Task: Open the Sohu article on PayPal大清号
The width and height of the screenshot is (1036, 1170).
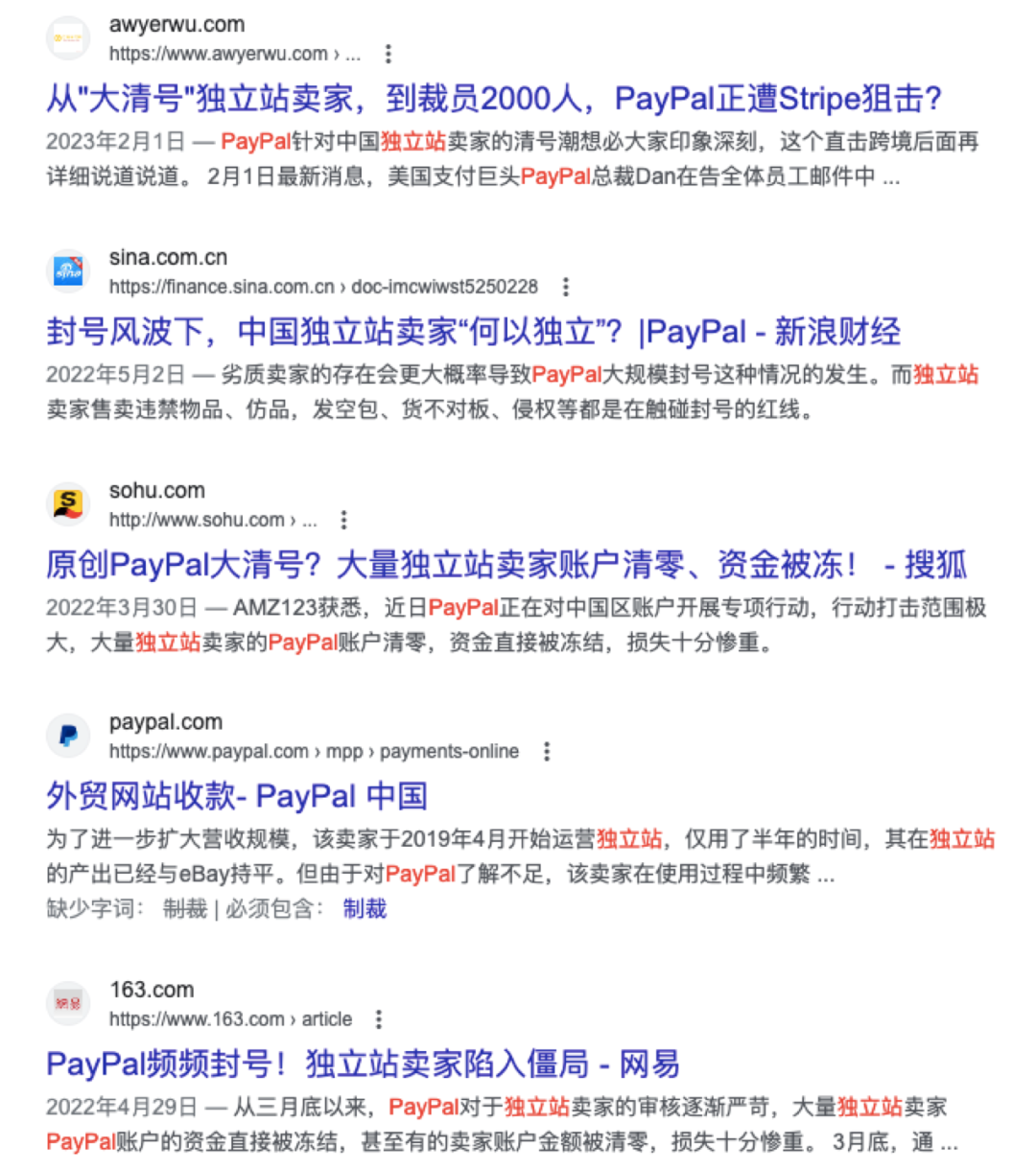Action: 506,565
